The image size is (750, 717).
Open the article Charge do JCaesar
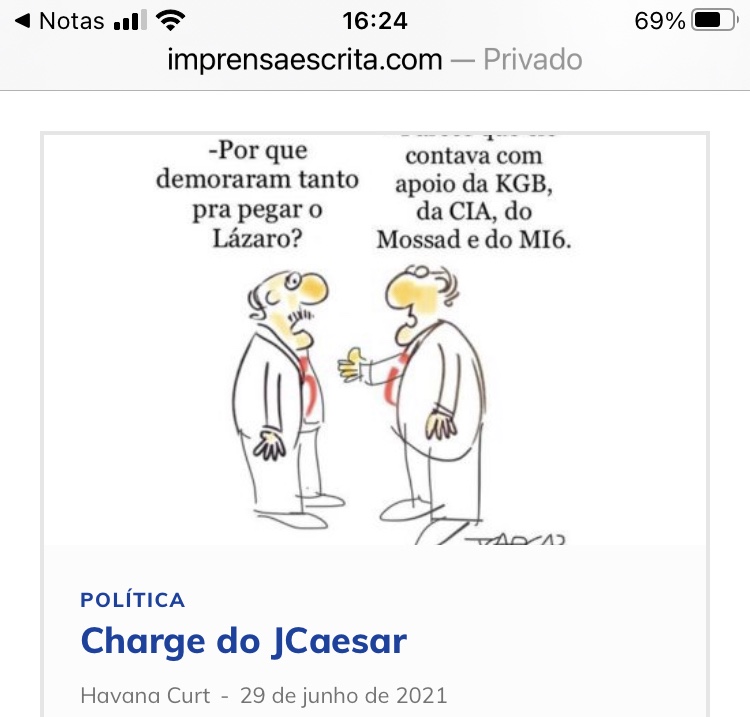(x=243, y=641)
